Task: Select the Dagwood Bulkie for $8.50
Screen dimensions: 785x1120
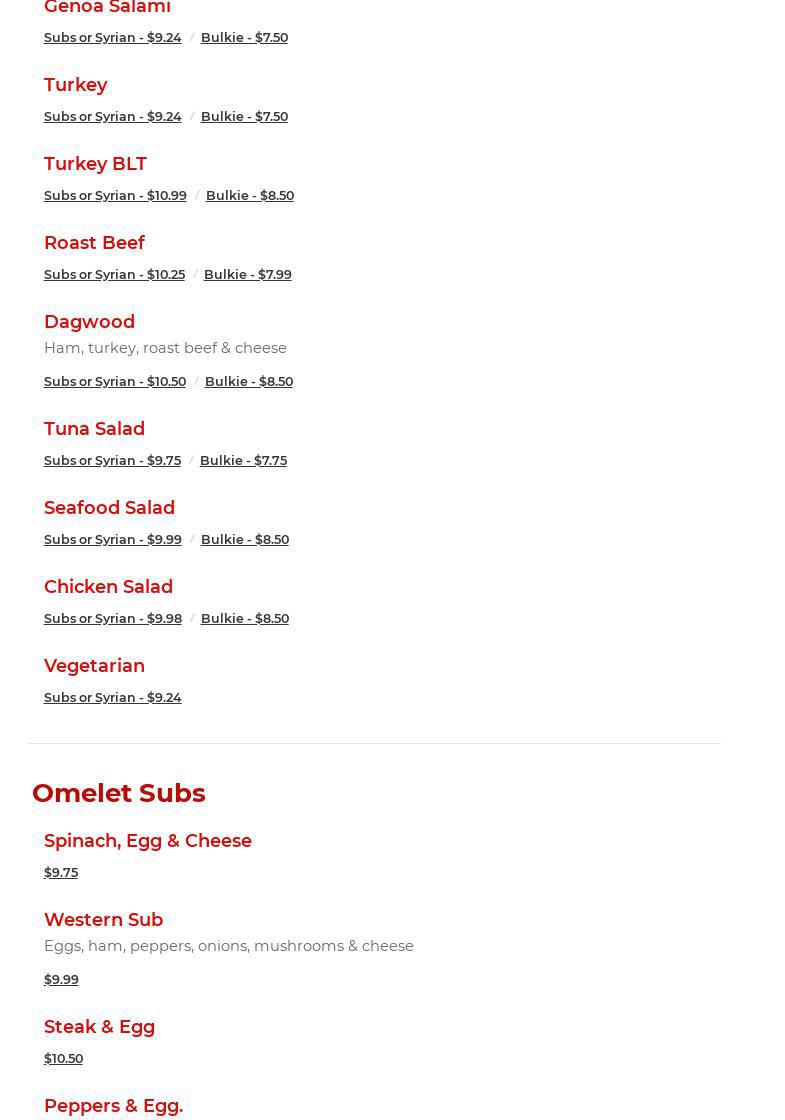Action: pos(249,381)
